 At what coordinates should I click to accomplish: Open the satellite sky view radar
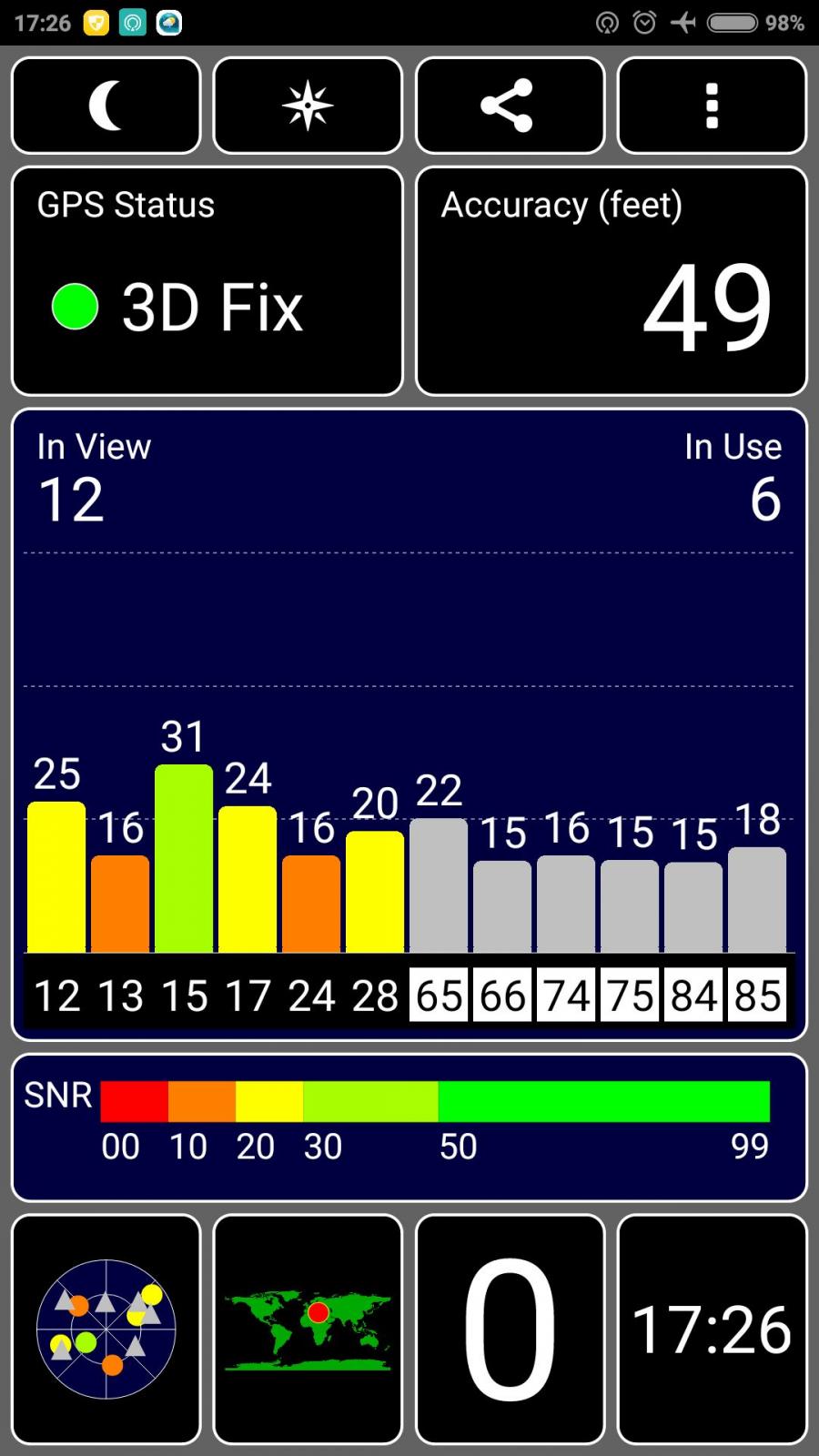pyautogui.click(x=106, y=1330)
